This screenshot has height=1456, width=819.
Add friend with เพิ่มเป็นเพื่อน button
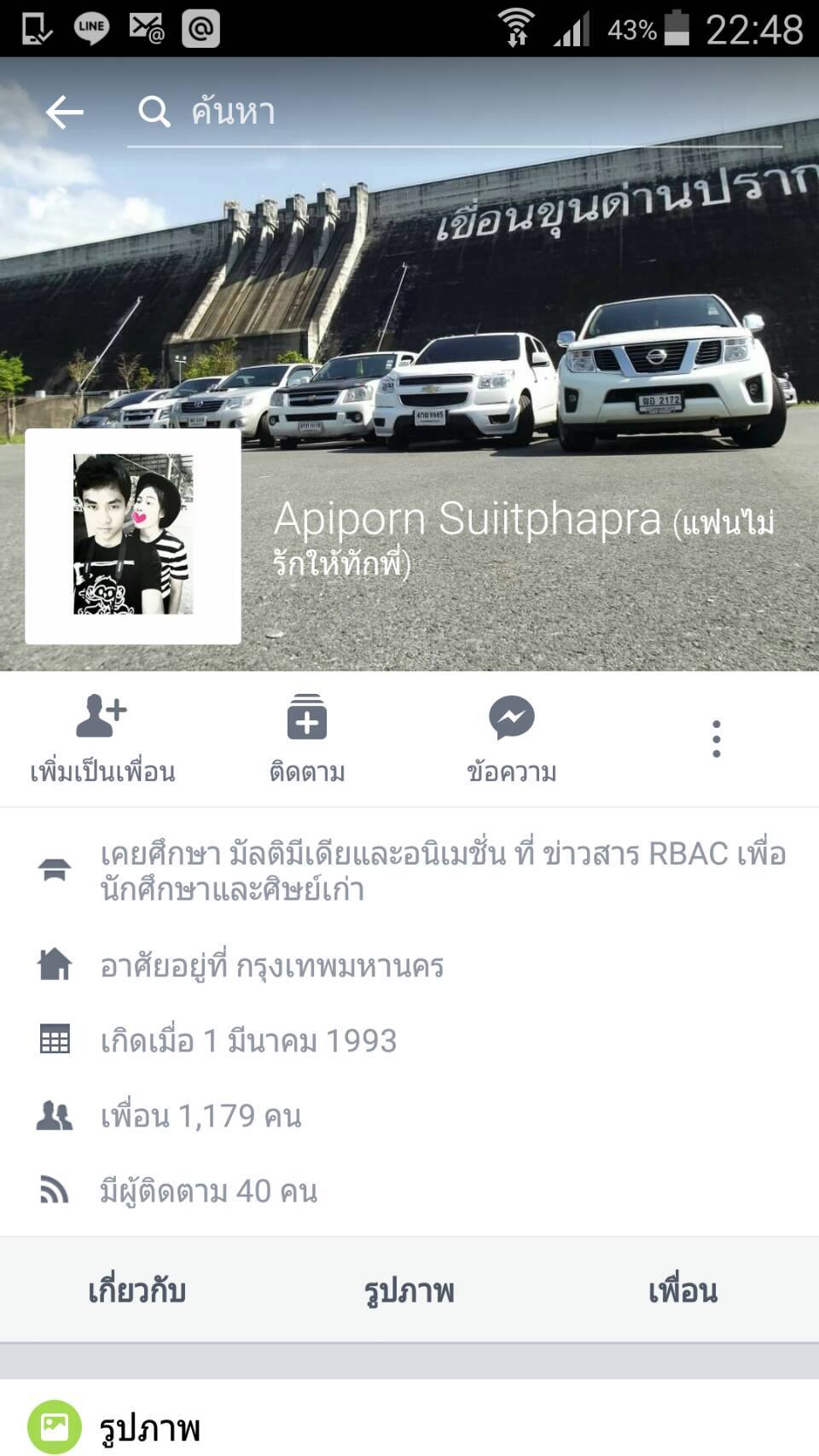pos(102,739)
